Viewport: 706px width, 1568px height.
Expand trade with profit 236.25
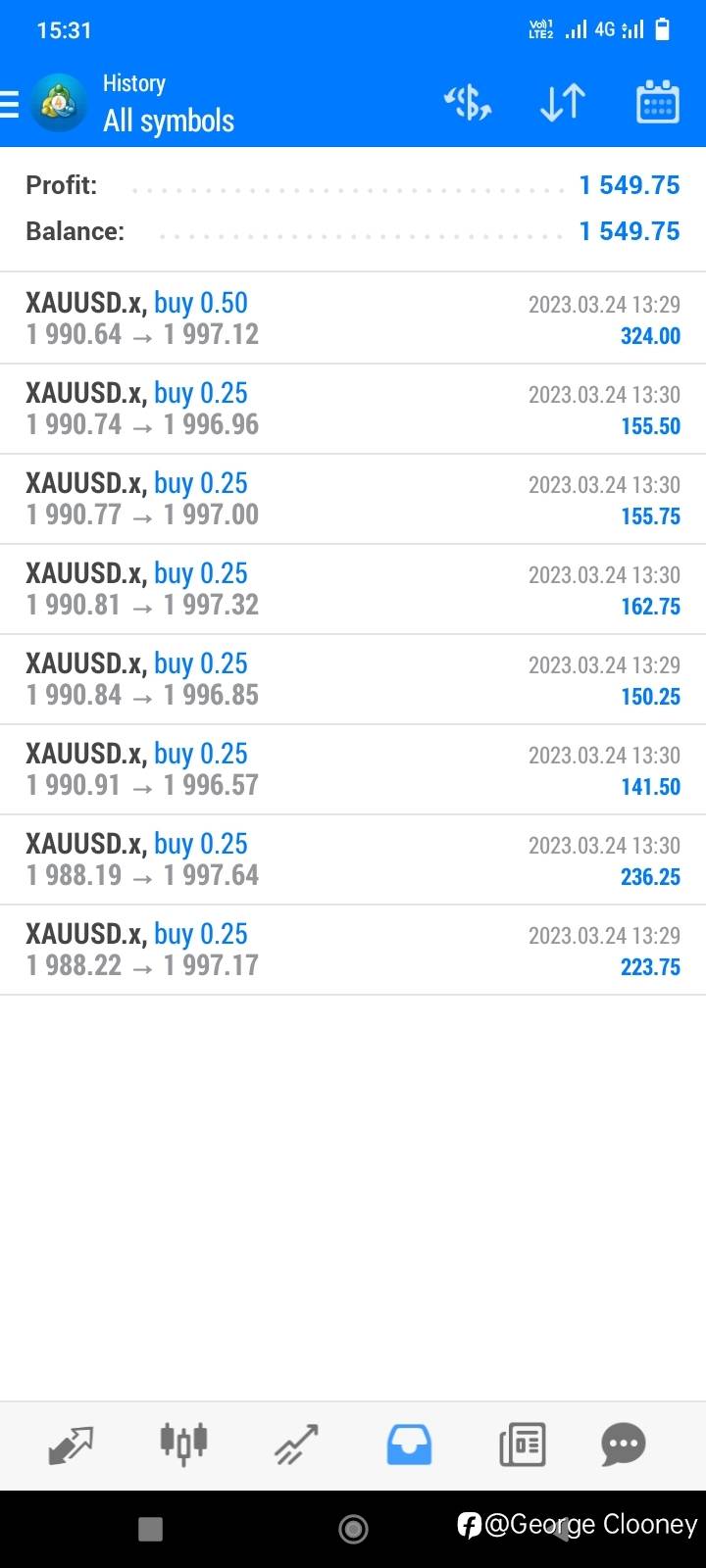(x=353, y=859)
